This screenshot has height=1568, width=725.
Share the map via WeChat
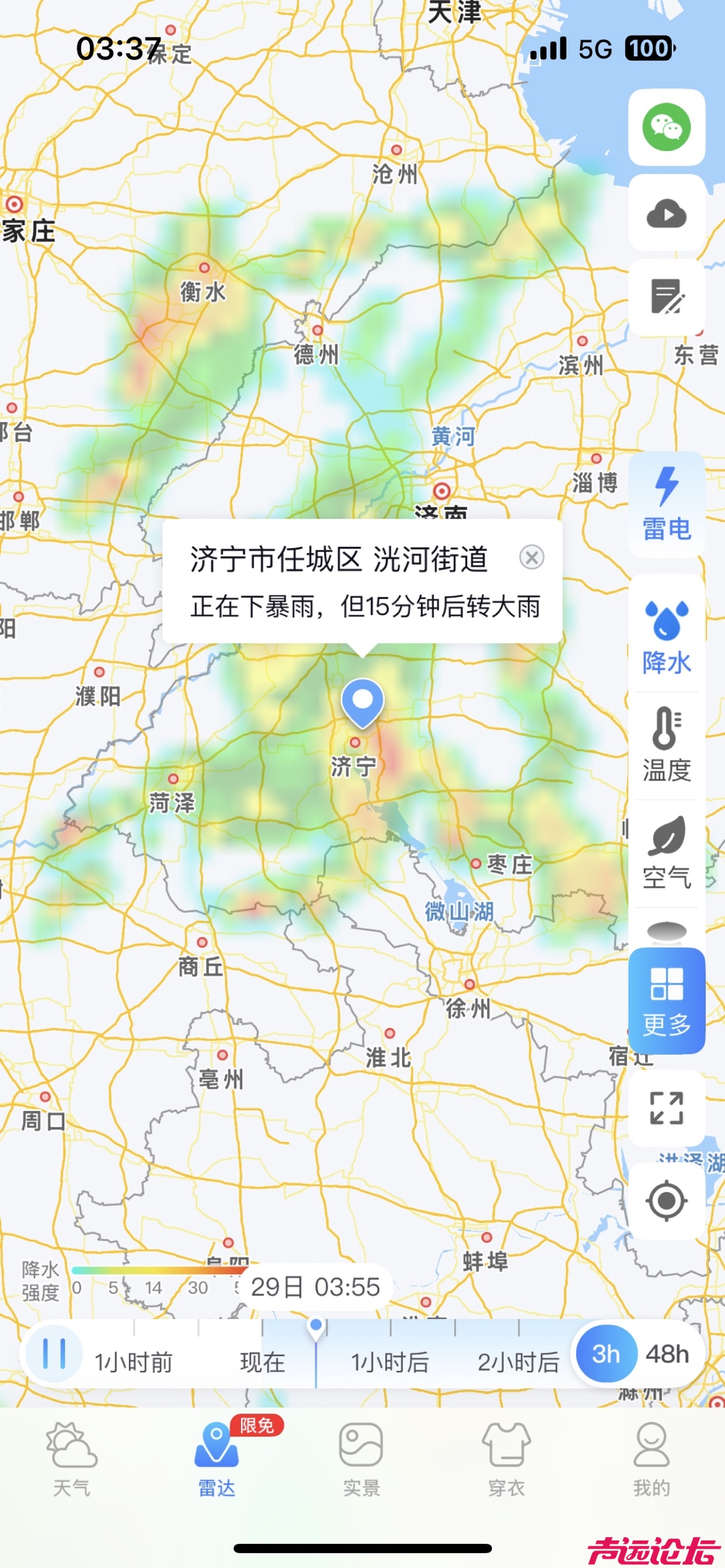coord(666,127)
